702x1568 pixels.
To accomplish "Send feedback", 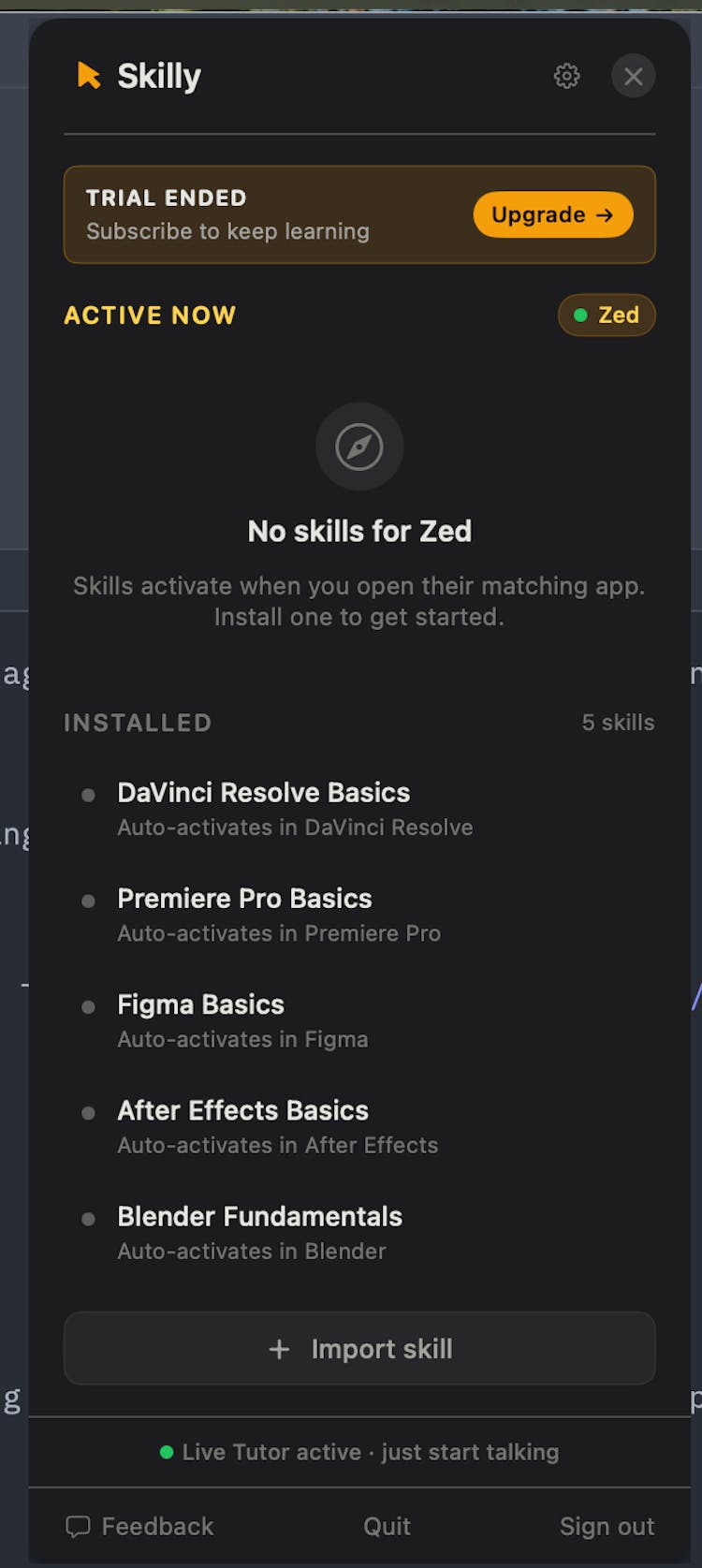I will [x=140, y=1526].
